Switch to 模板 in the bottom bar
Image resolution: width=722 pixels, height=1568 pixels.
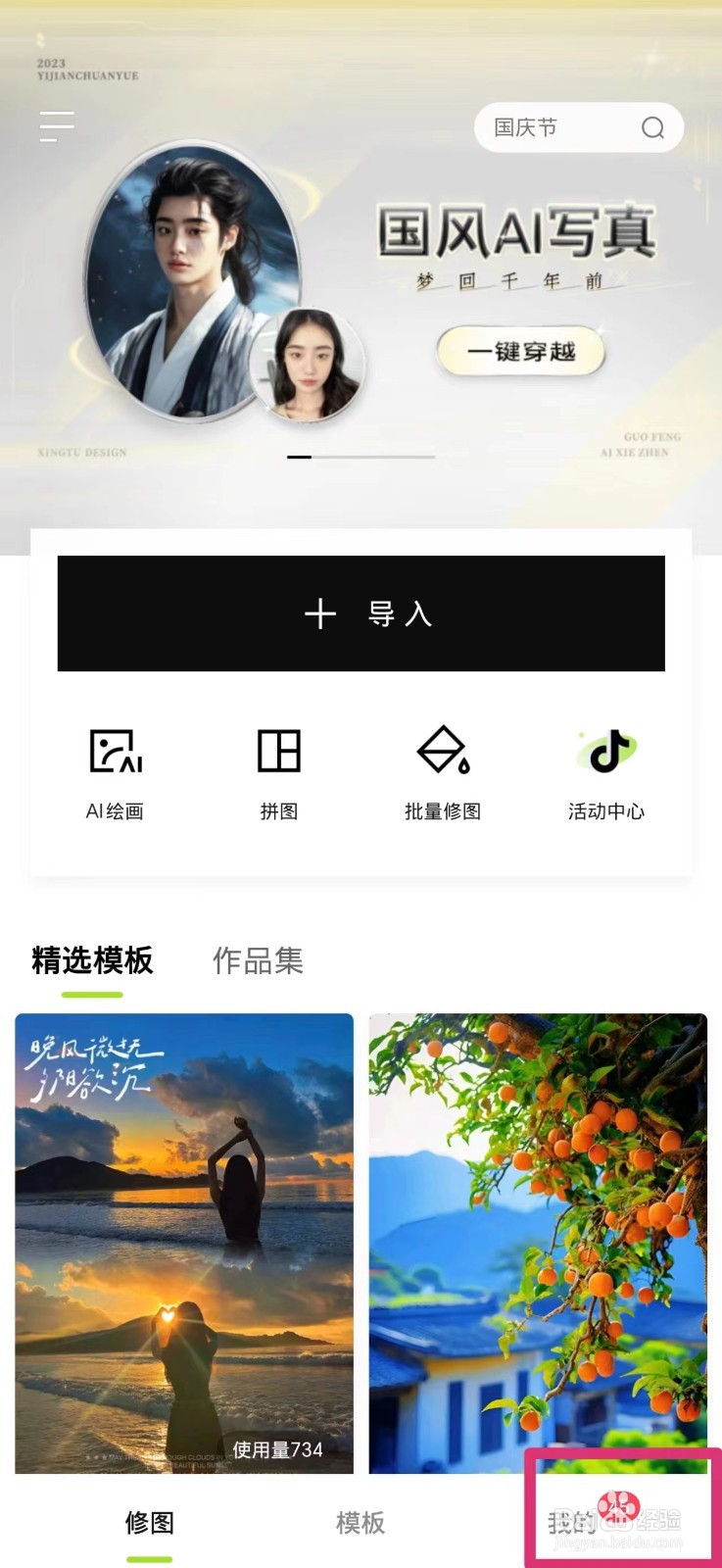[360, 1523]
